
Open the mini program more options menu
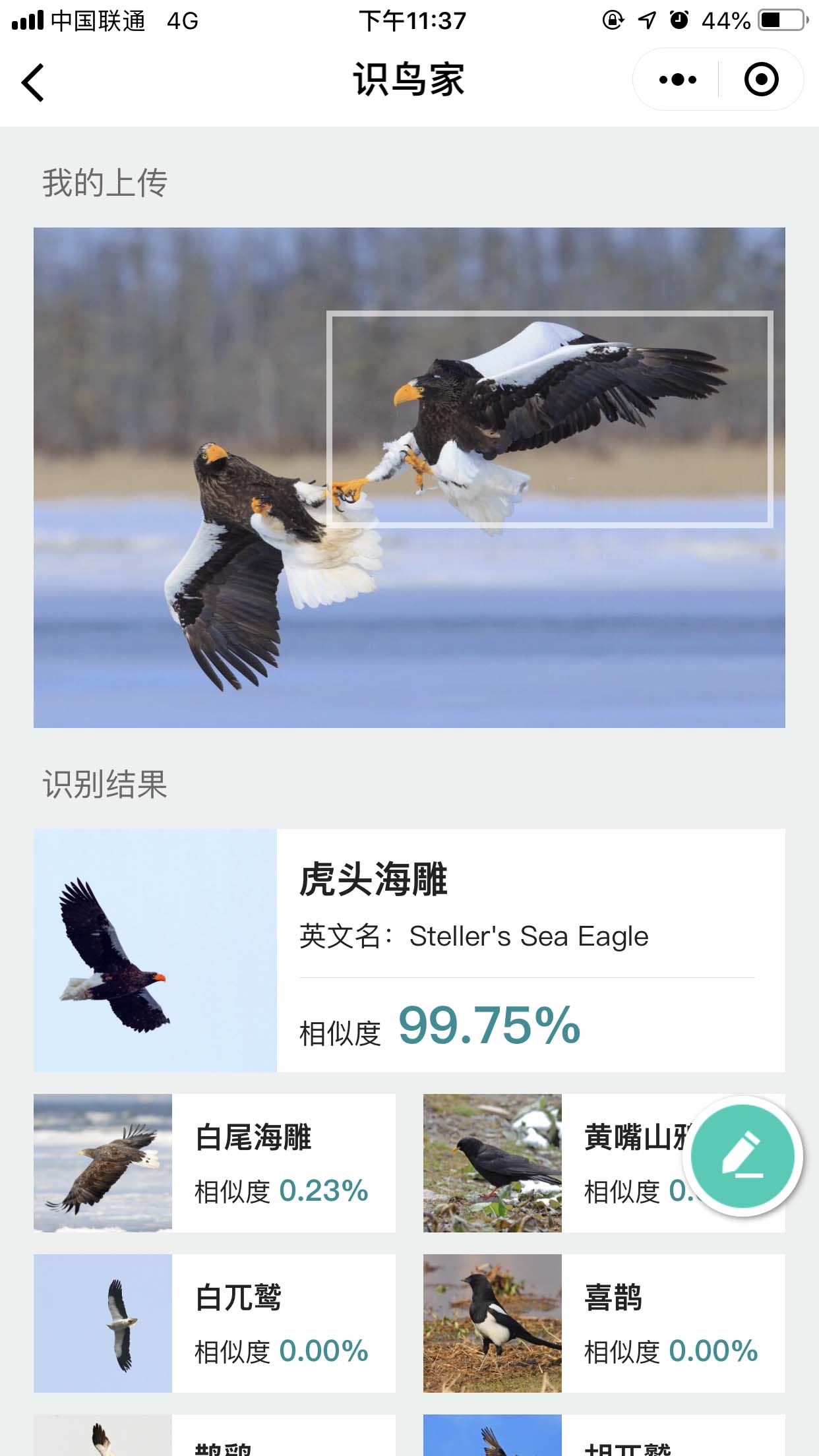pyautogui.click(x=677, y=80)
